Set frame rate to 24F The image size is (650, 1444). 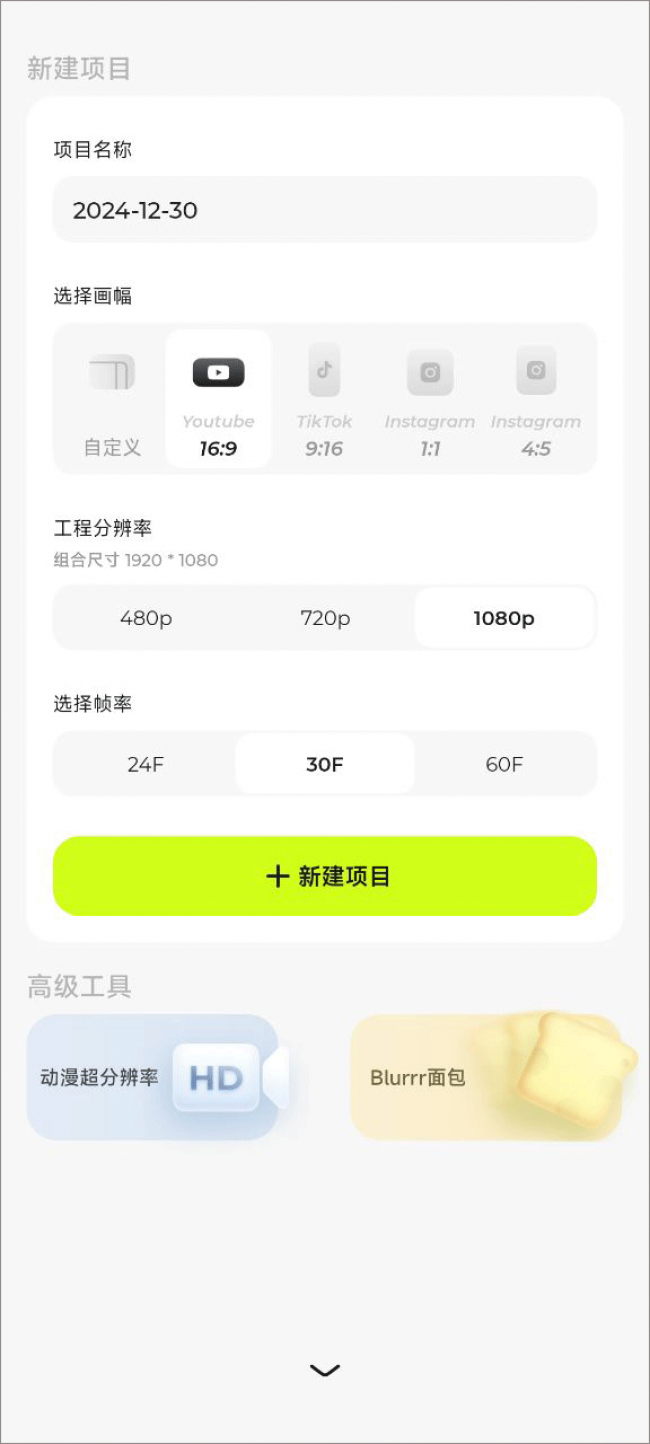[146, 764]
